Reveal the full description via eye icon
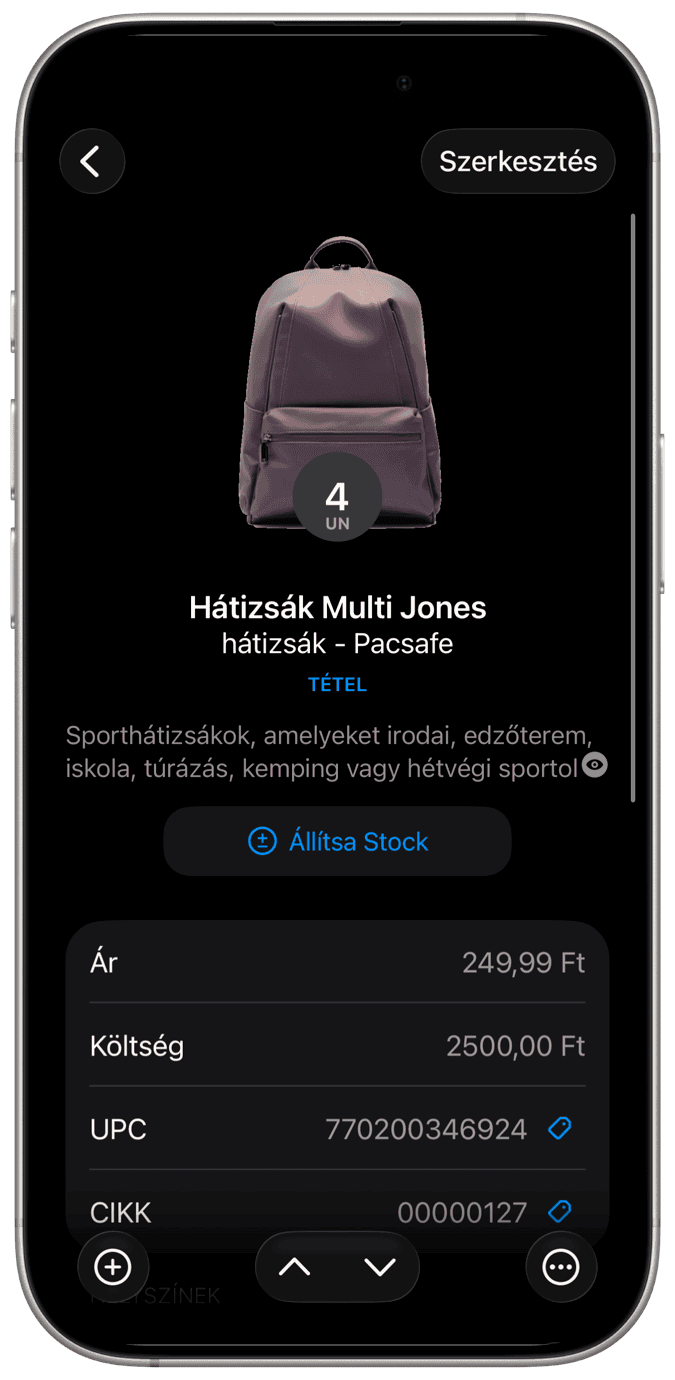Viewport: 675px width, 1380px height. click(x=595, y=766)
